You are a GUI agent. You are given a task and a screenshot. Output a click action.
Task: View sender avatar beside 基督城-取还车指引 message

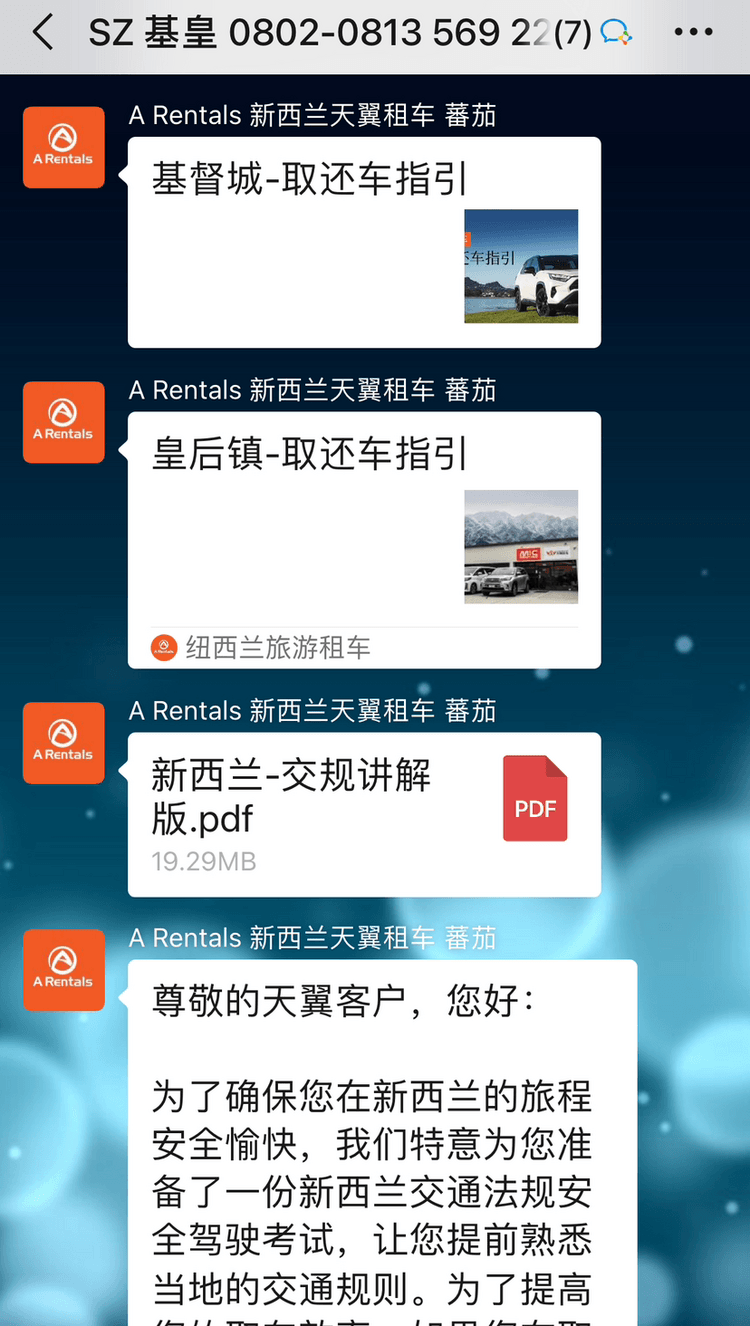coord(64,148)
